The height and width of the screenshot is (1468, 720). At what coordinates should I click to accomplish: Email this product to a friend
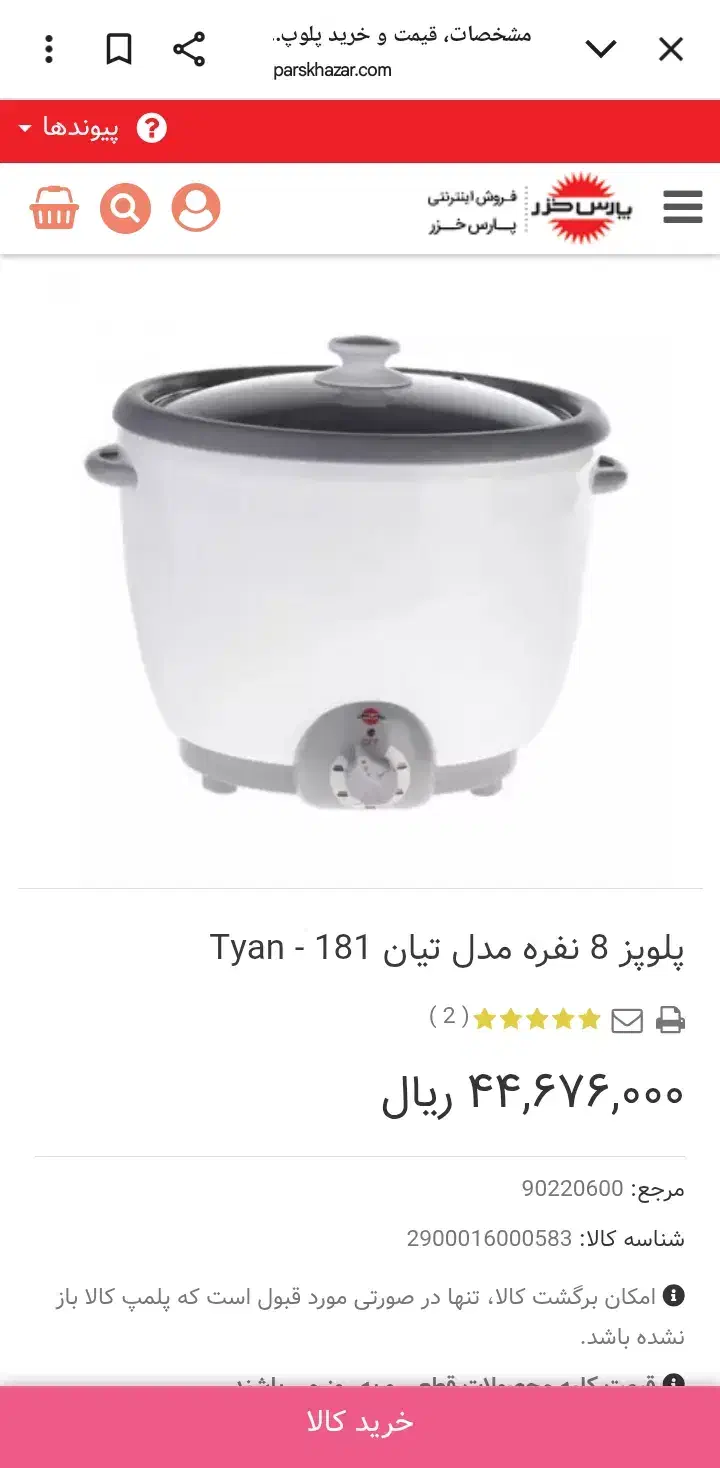coord(627,1020)
